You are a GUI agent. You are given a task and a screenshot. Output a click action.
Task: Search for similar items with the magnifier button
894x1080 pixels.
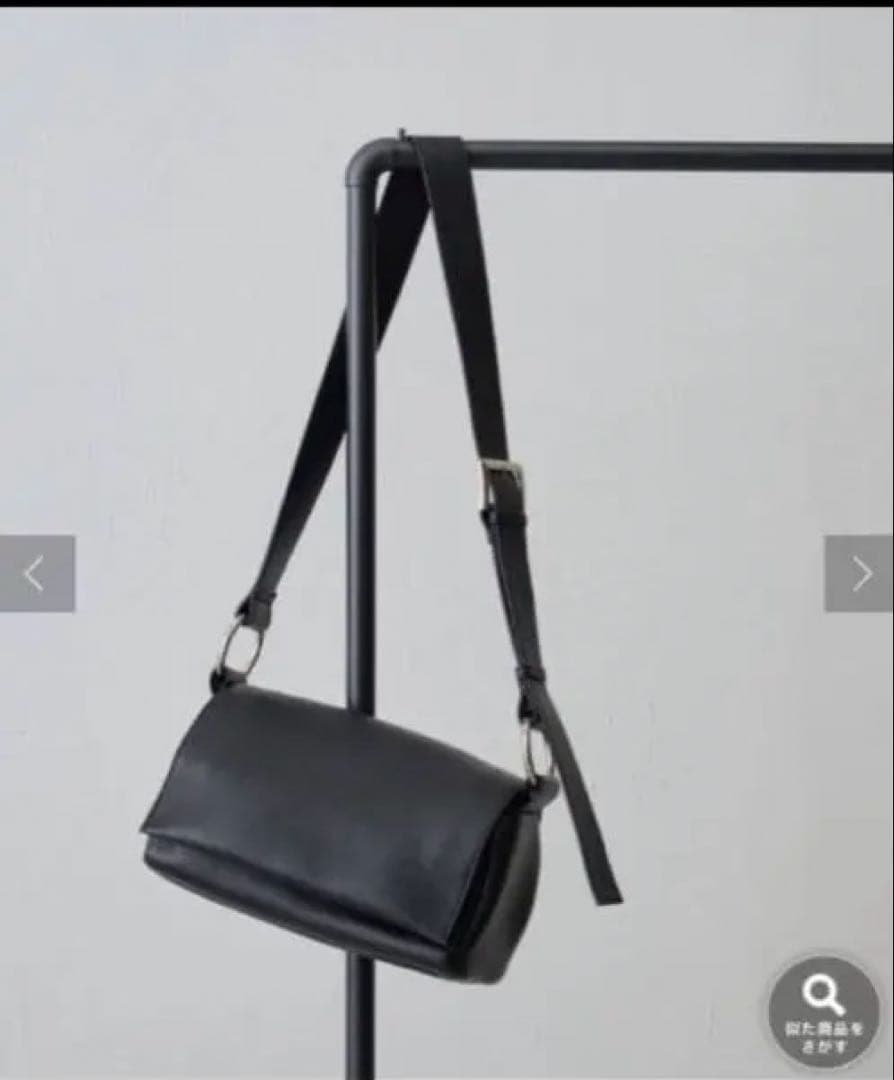point(823,1012)
